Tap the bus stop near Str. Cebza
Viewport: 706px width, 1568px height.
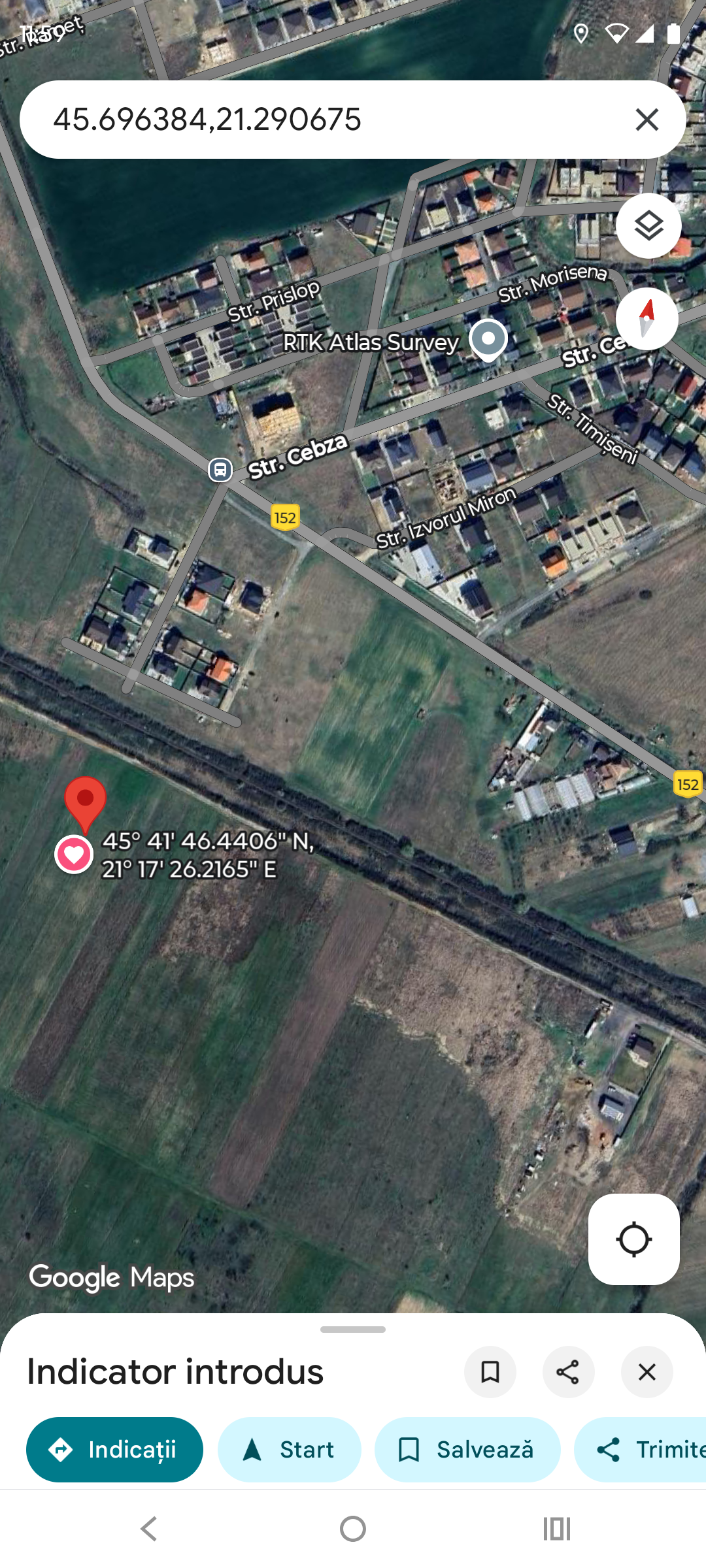point(220,470)
